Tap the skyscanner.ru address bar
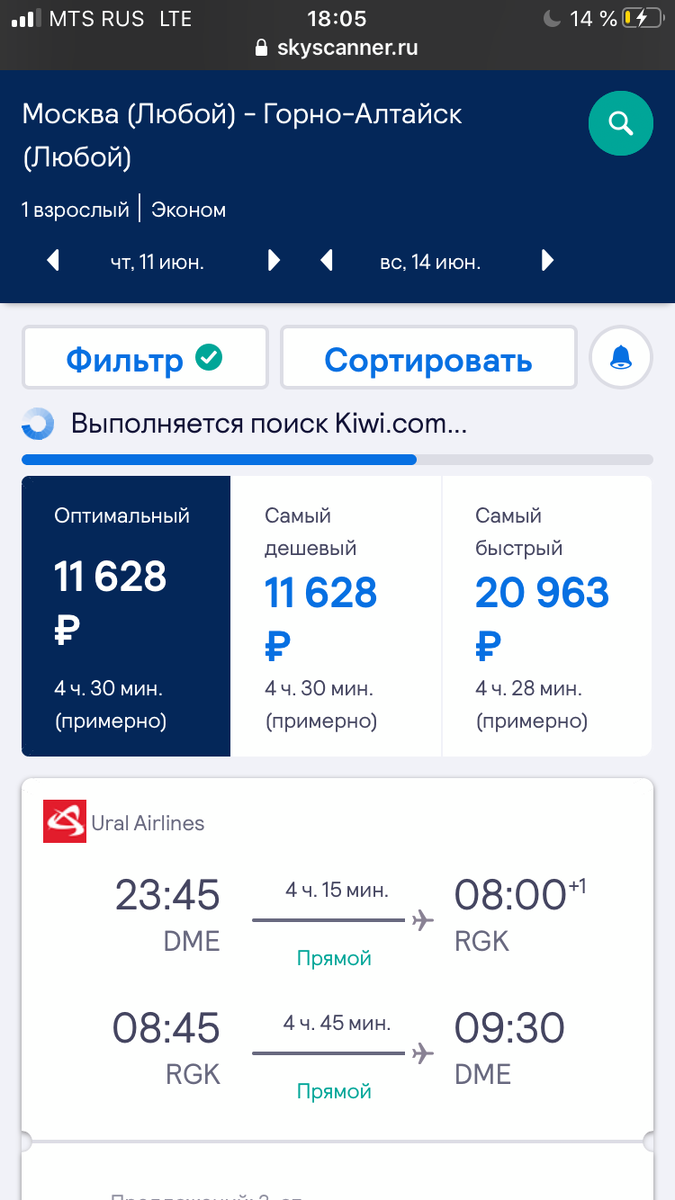Screen dimensions: 675x1200 337,47
